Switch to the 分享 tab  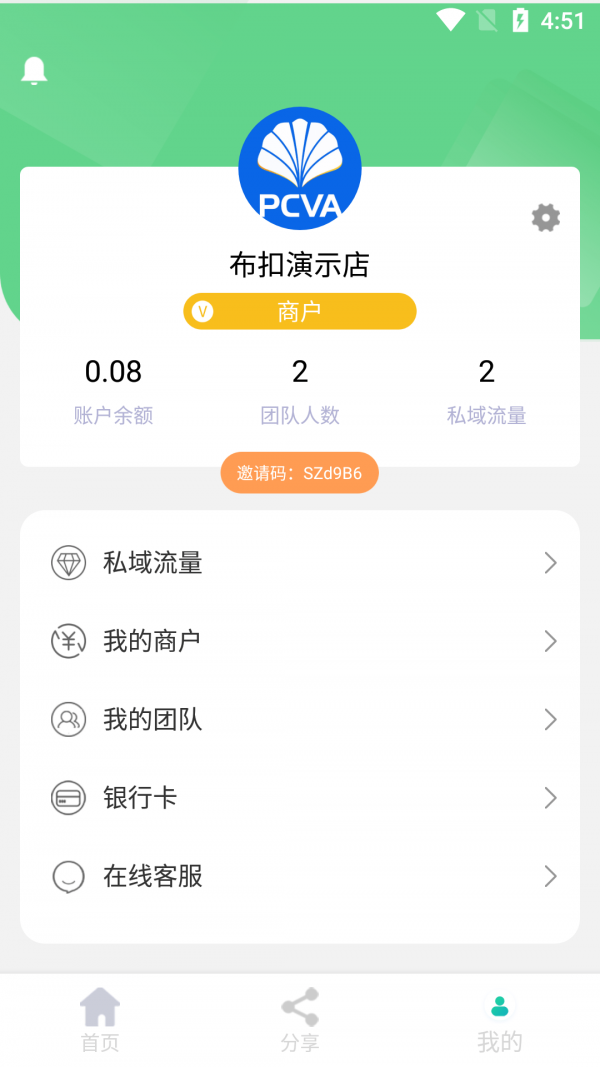300,1020
